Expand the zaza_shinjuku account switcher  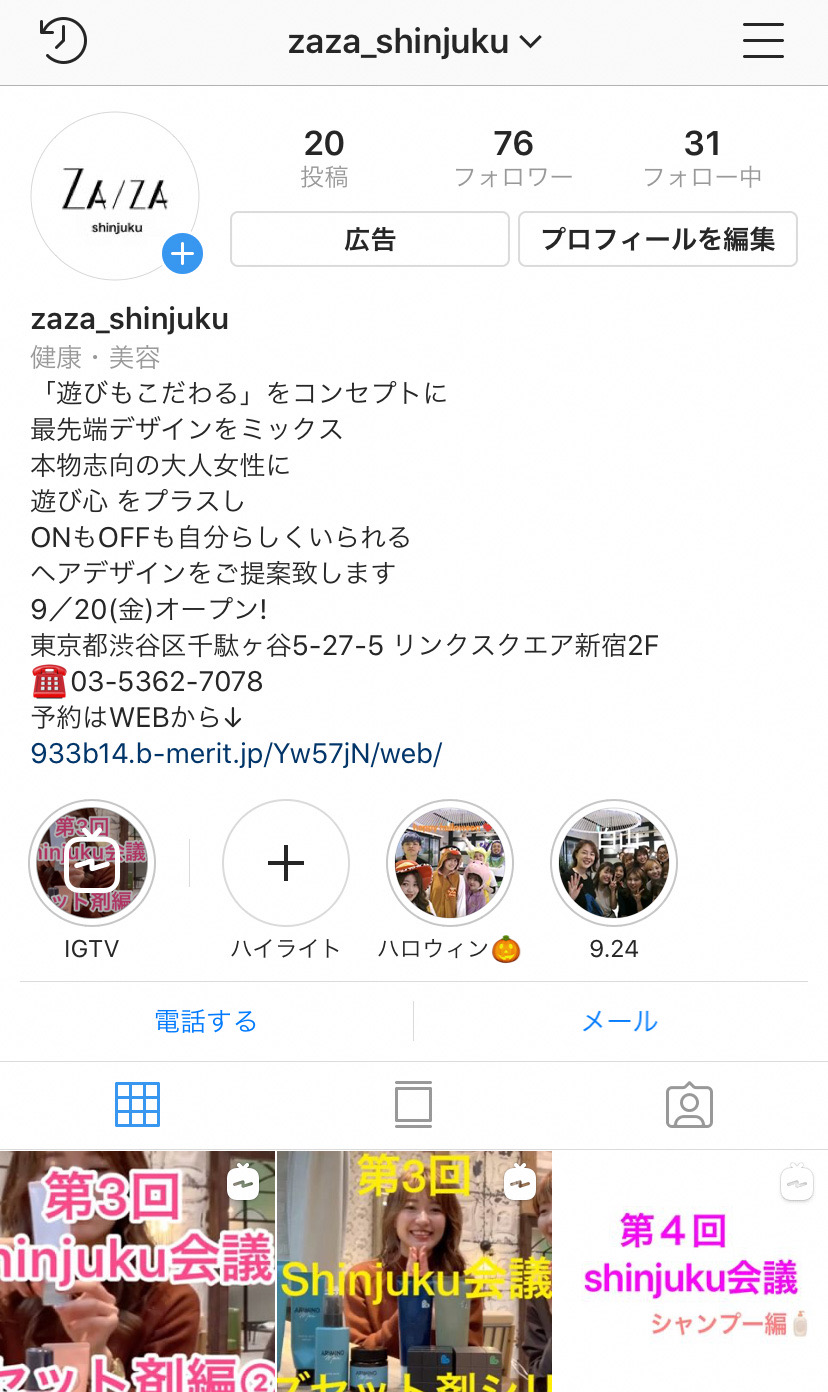point(414,42)
